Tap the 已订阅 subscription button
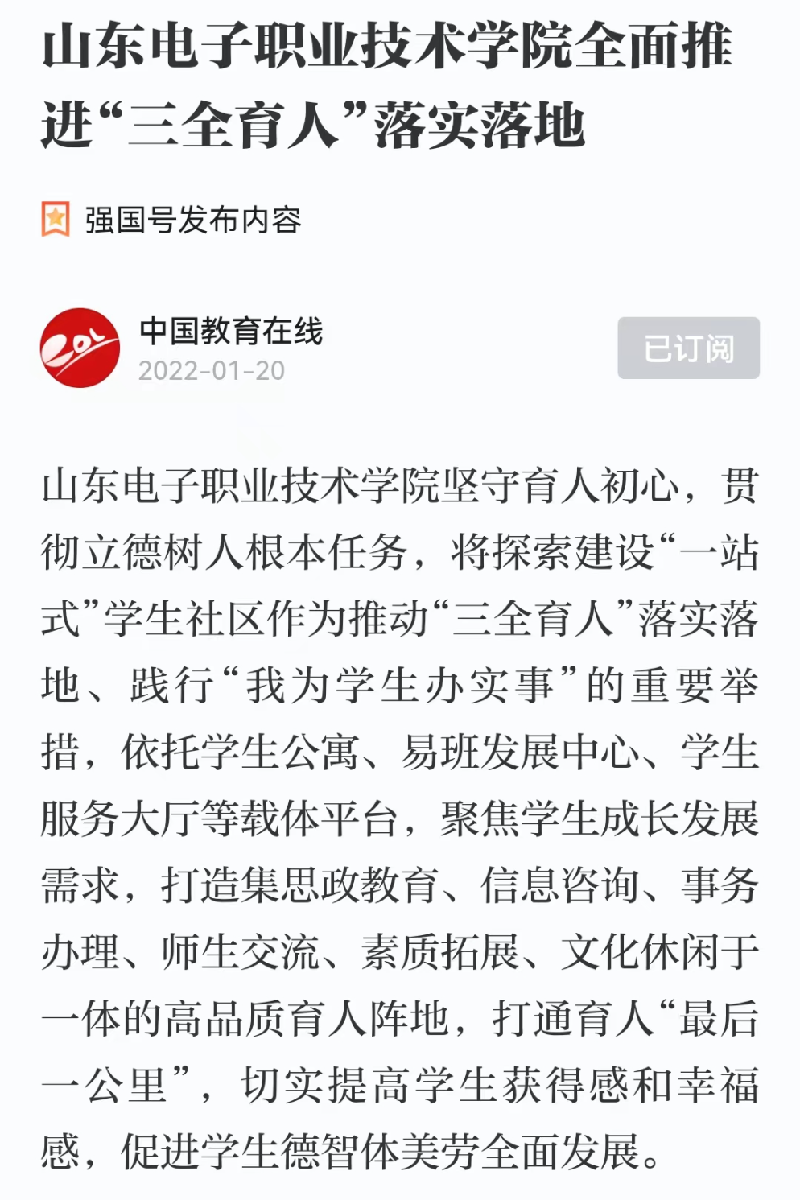This screenshot has height=1200, width=800. [688, 348]
